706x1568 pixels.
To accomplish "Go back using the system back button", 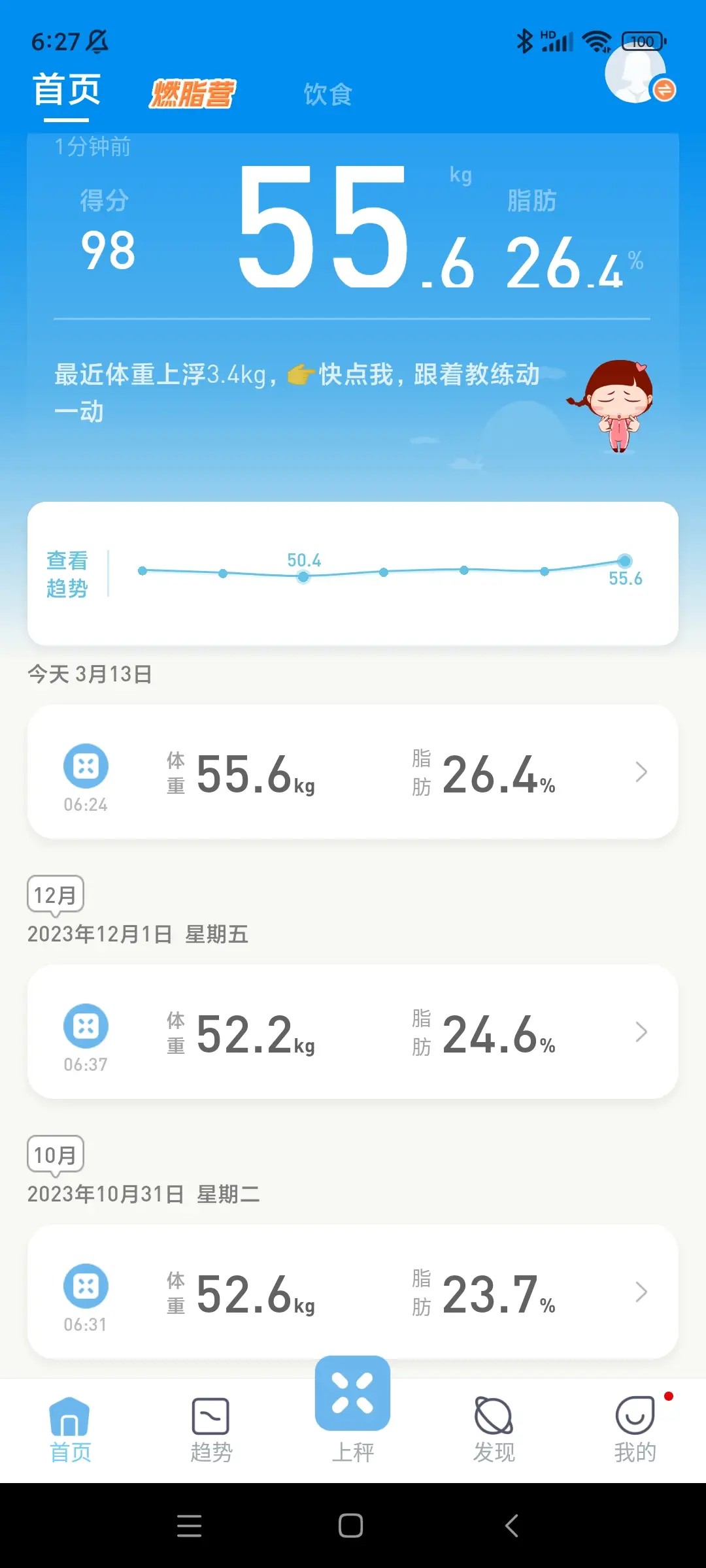I will coord(512,1526).
